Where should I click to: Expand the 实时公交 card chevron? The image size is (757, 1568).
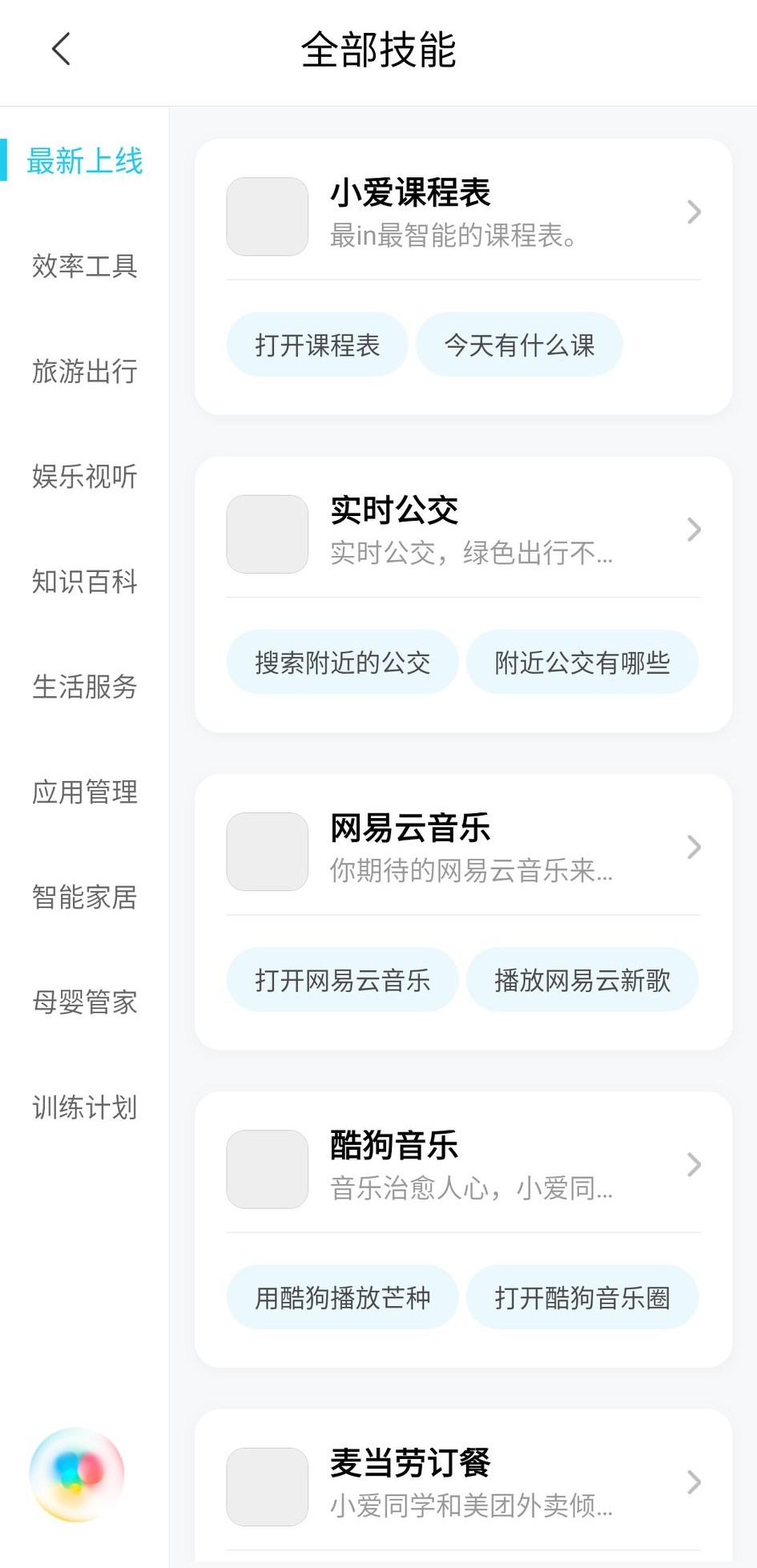point(693,529)
